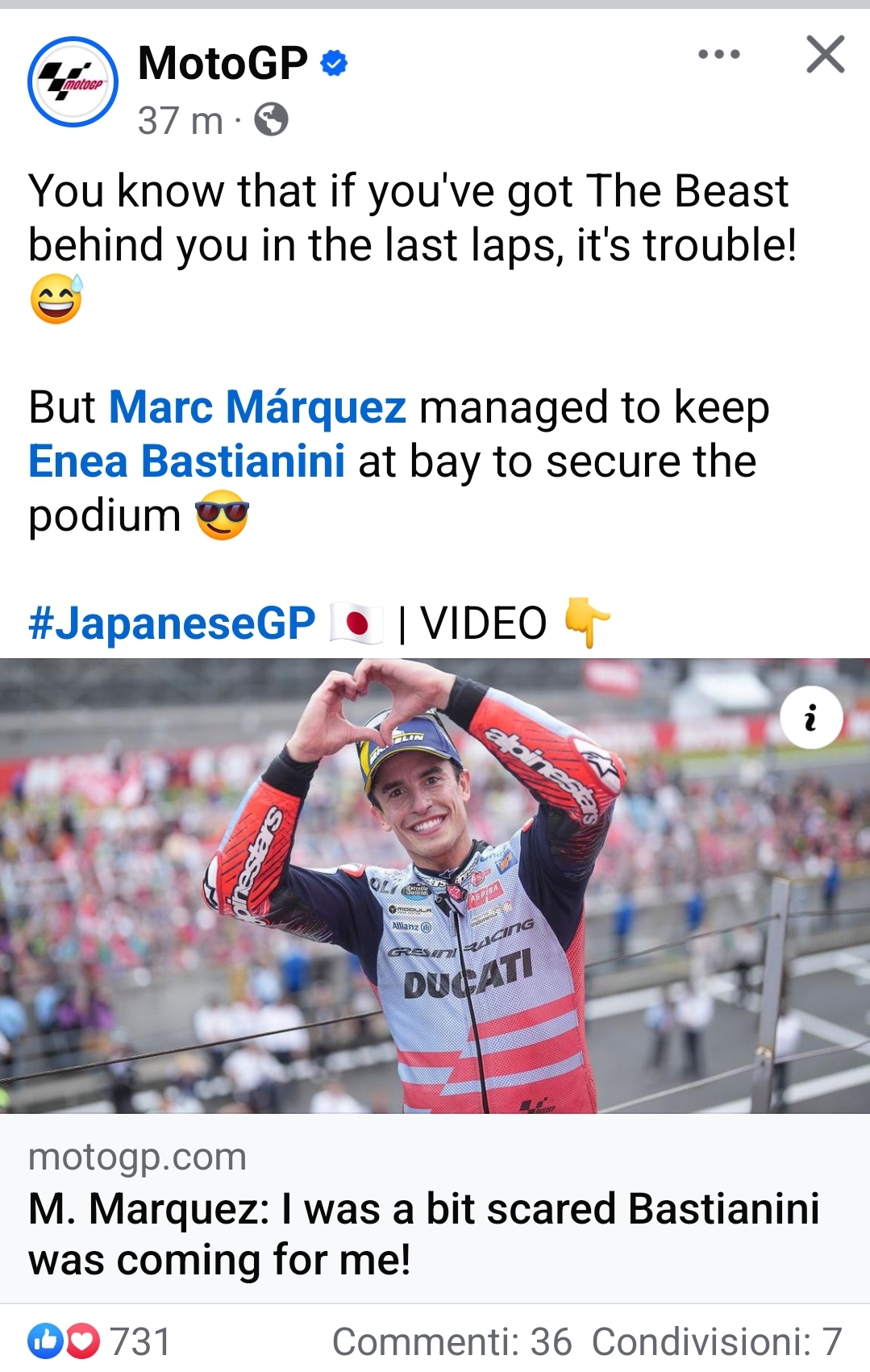View the 731 reactions list

[x=100, y=1342]
